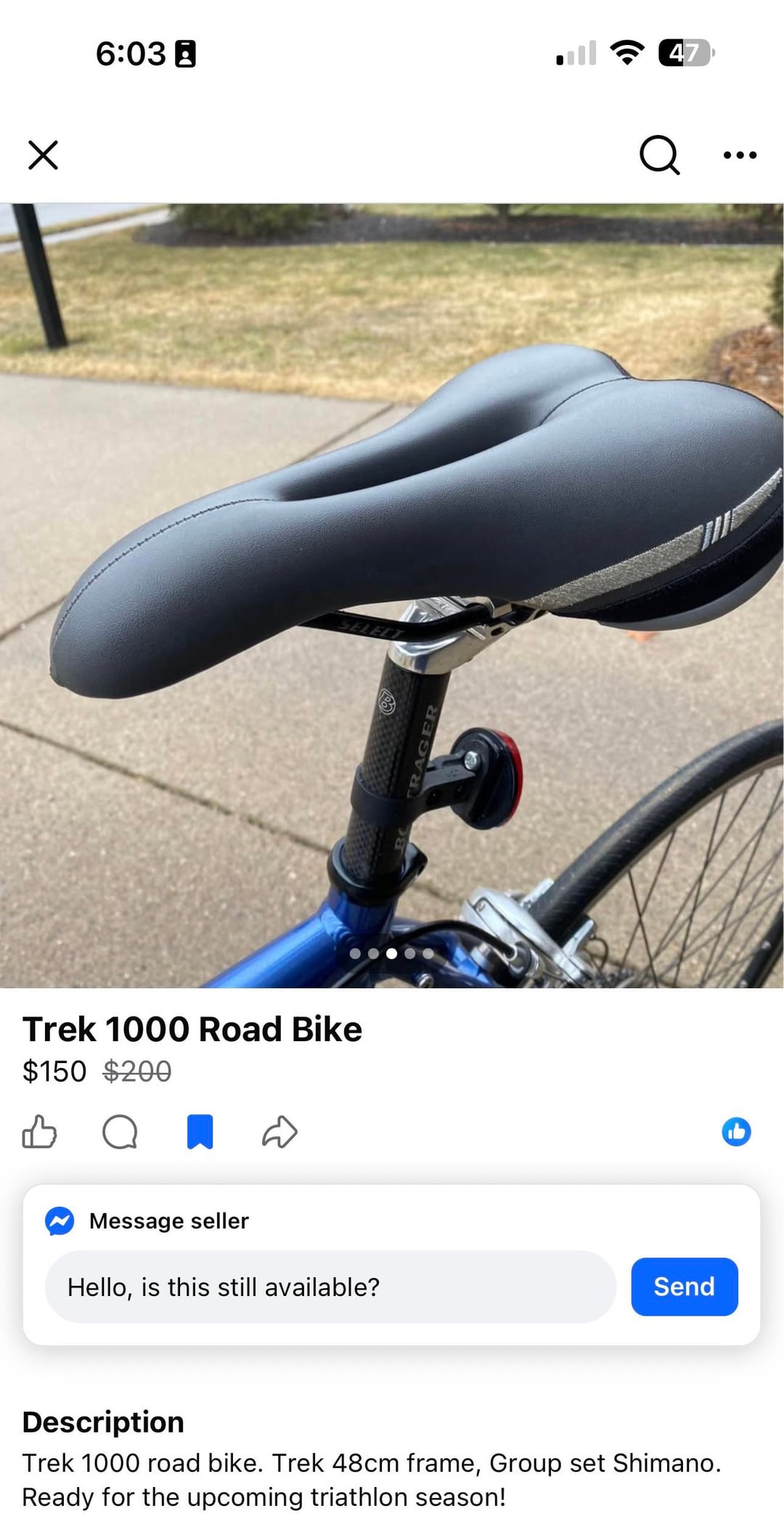Like the Trek 1000 Road Bike listing
Viewport: 784px width, 1532px height.
[39, 1131]
